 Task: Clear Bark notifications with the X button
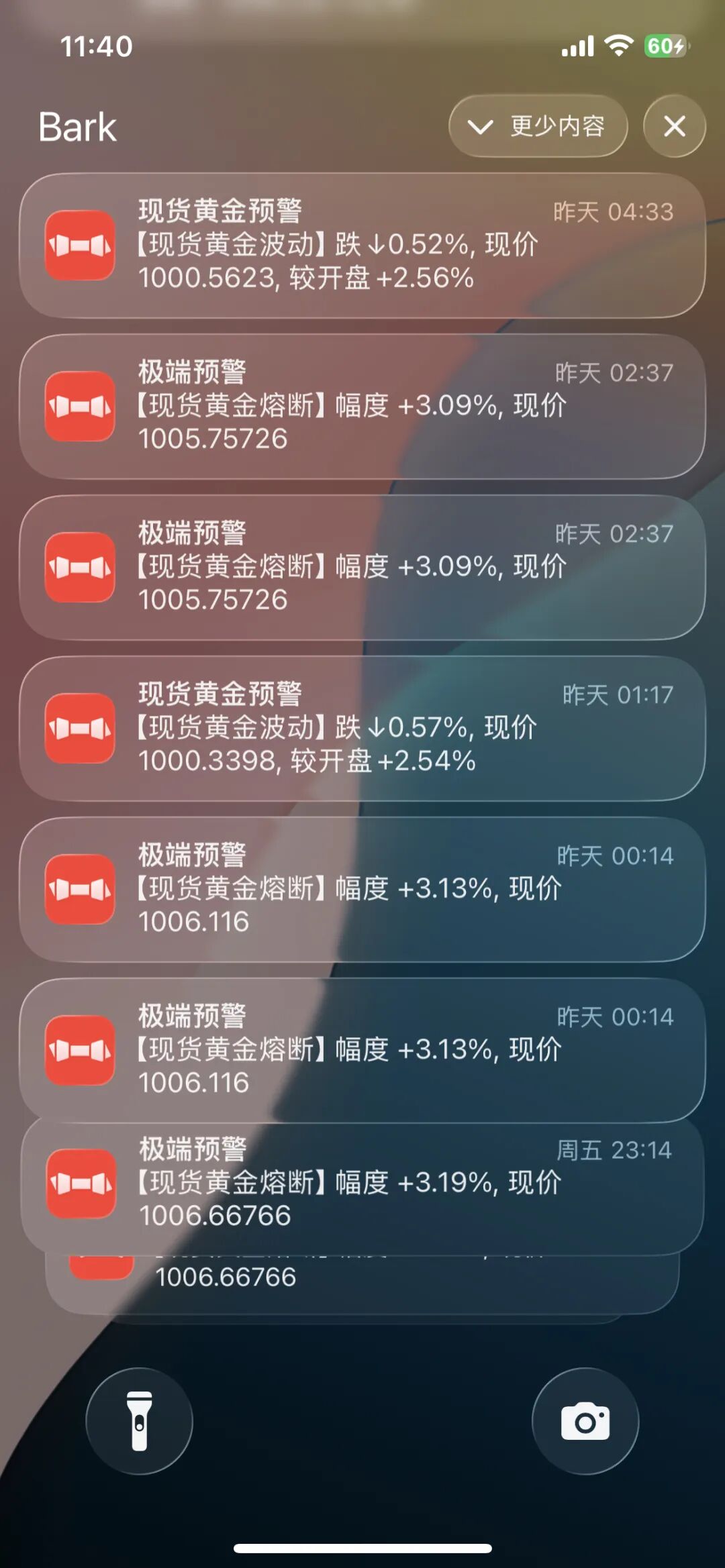pyautogui.click(x=674, y=126)
